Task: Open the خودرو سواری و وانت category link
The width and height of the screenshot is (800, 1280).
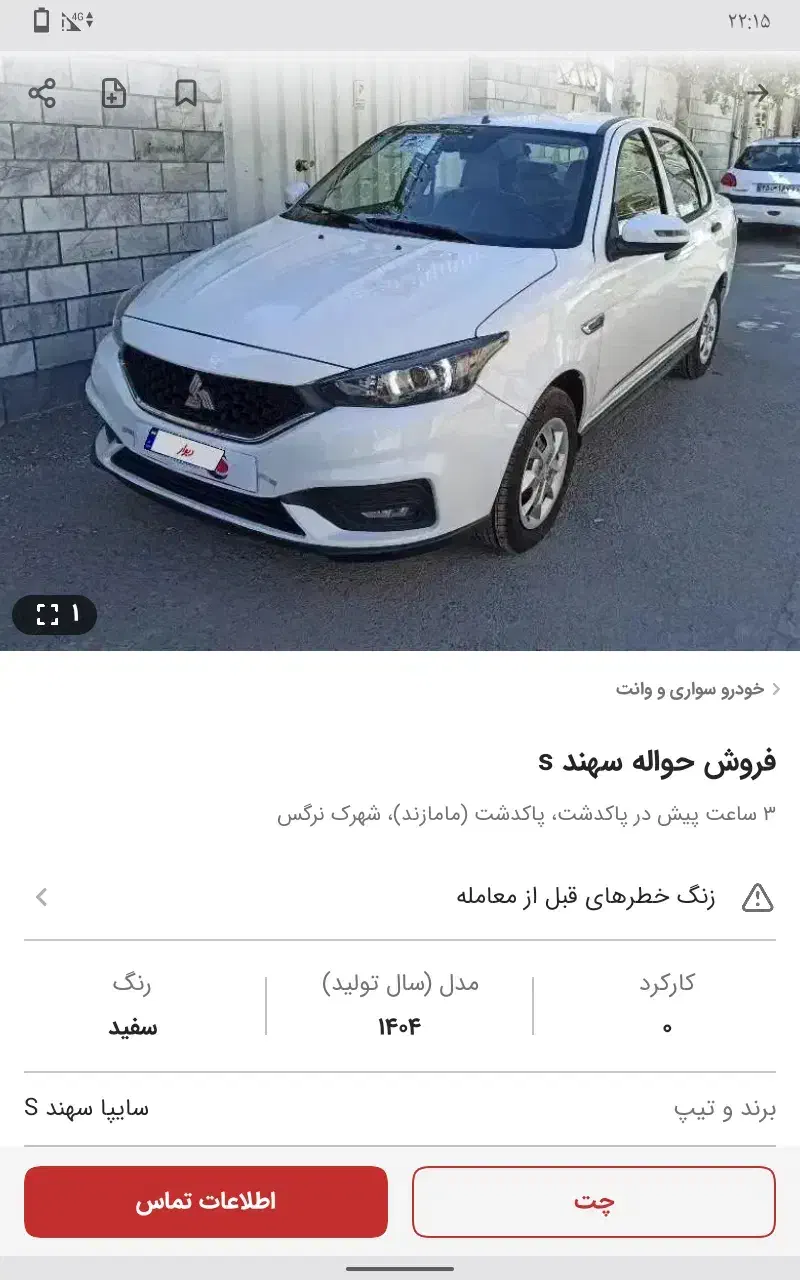Action: 690,689
